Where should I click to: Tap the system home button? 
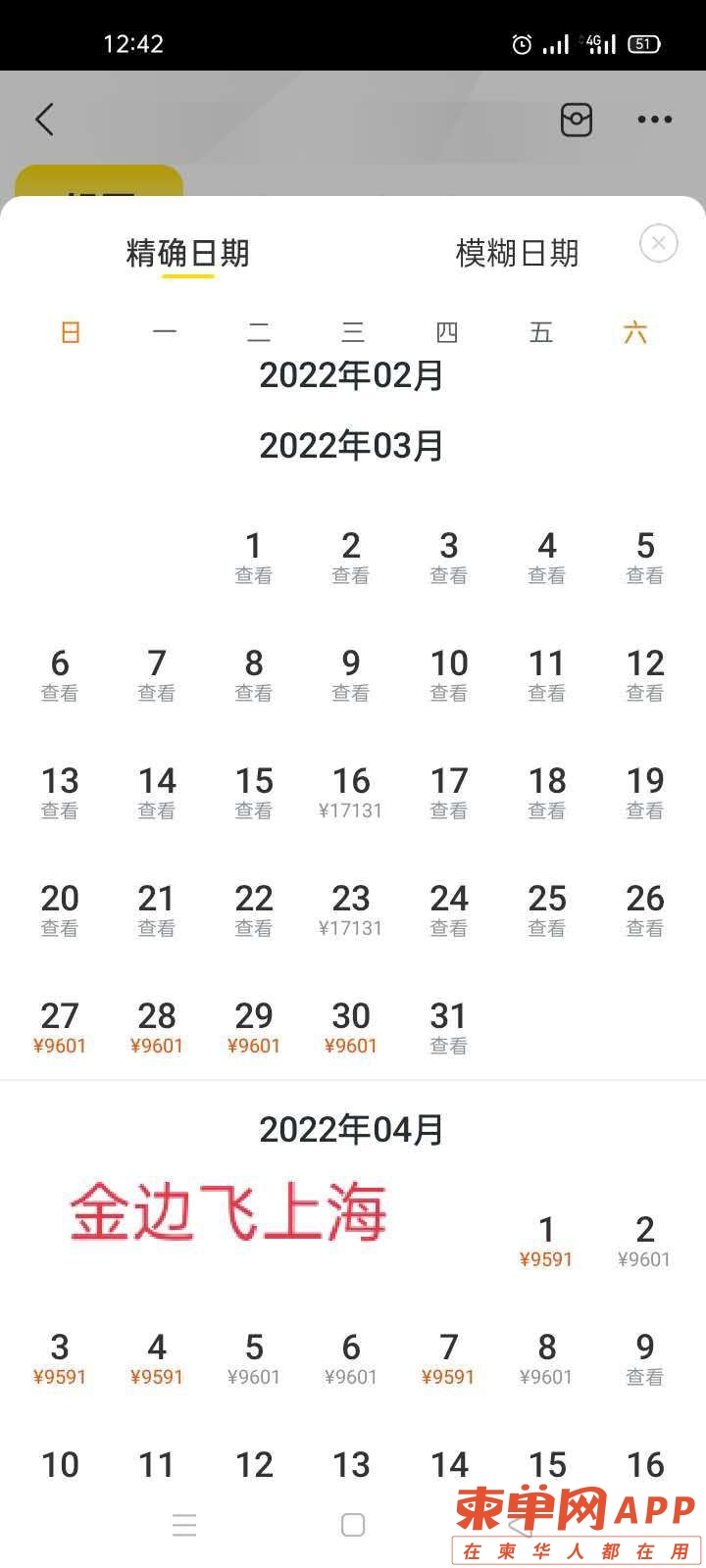353,1525
